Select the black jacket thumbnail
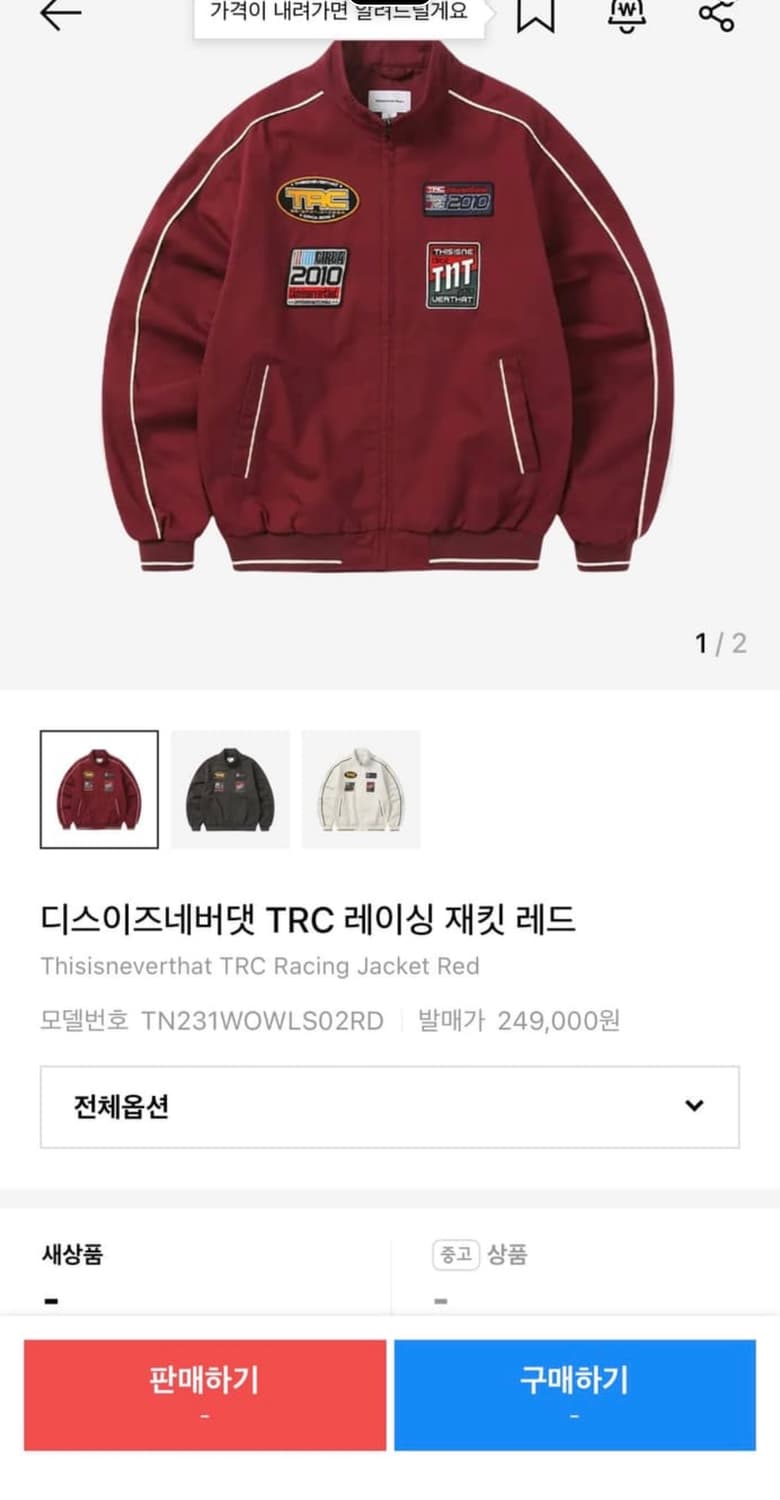The height and width of the screenshot is (1500, 780). [230, 789]
